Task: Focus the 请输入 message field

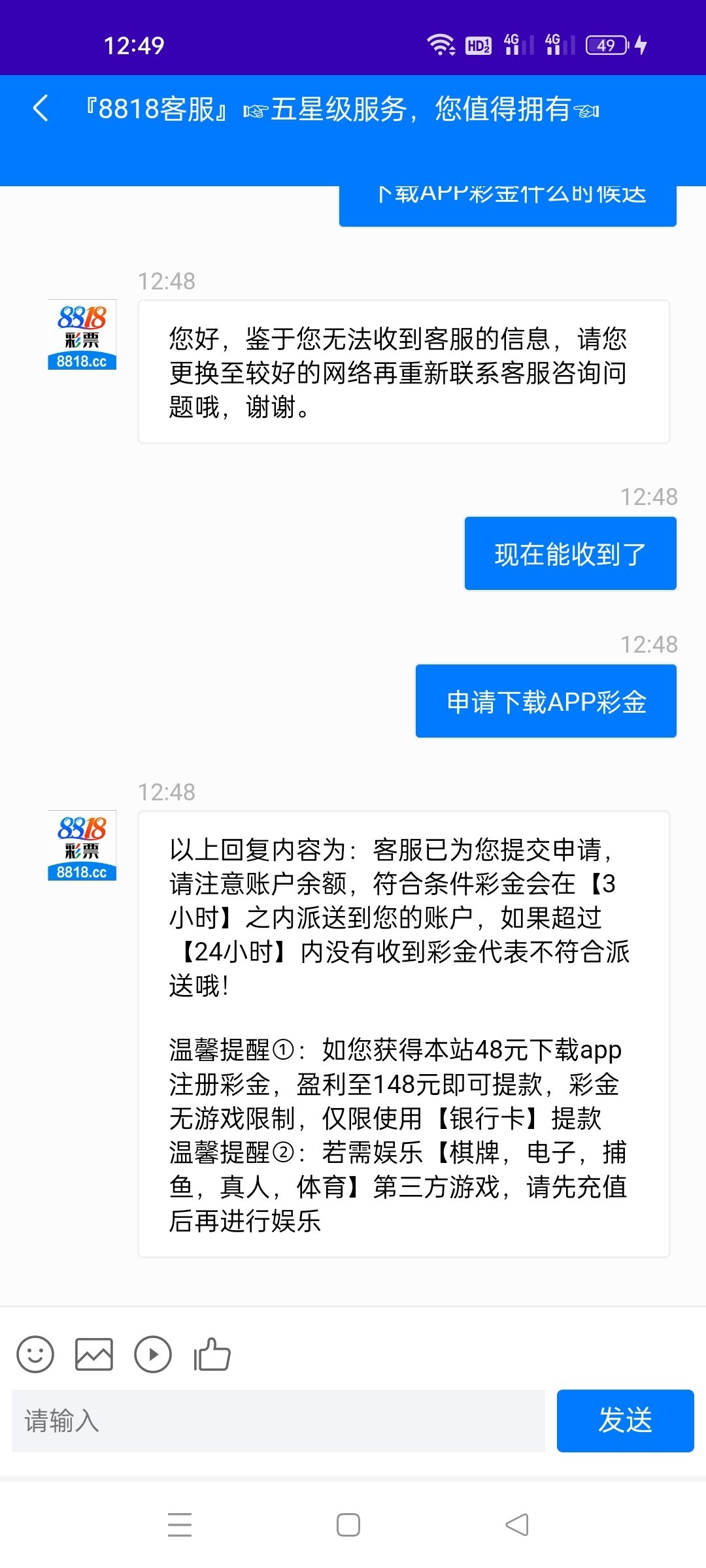Action: pyautogui.click(x=278, y=1421)
